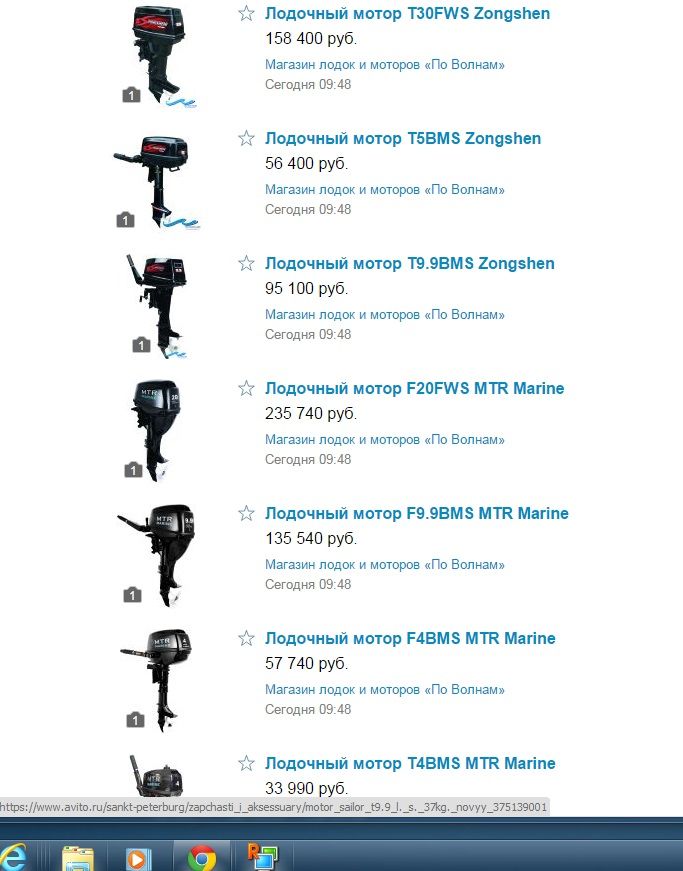Viewport: 683px width, 871px height.
Task: Open listing Лодочный мотор F20FWS MTR Marine
Action: coord(414,389)
